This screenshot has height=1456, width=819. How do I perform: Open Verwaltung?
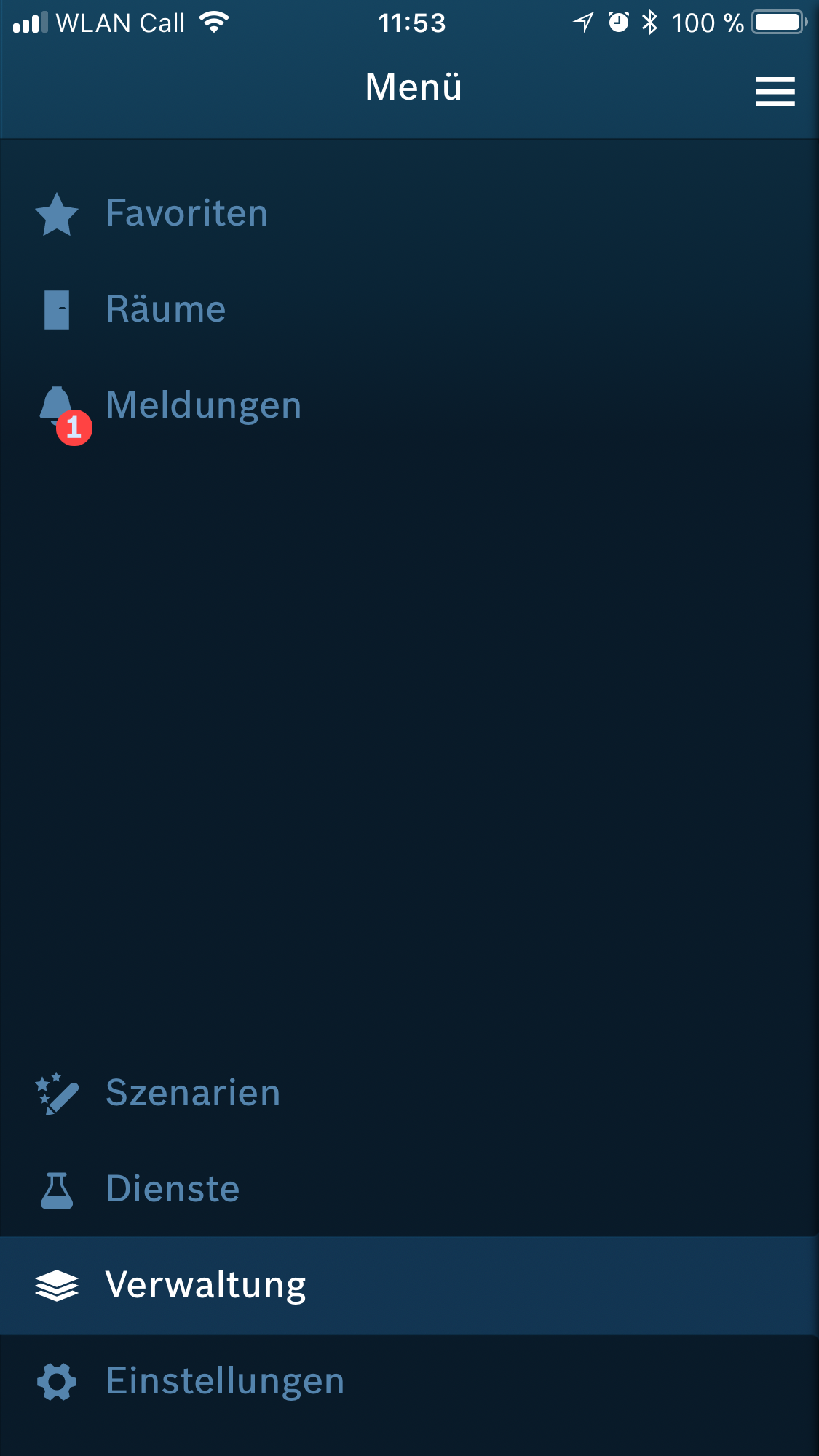click(205, 1285)
